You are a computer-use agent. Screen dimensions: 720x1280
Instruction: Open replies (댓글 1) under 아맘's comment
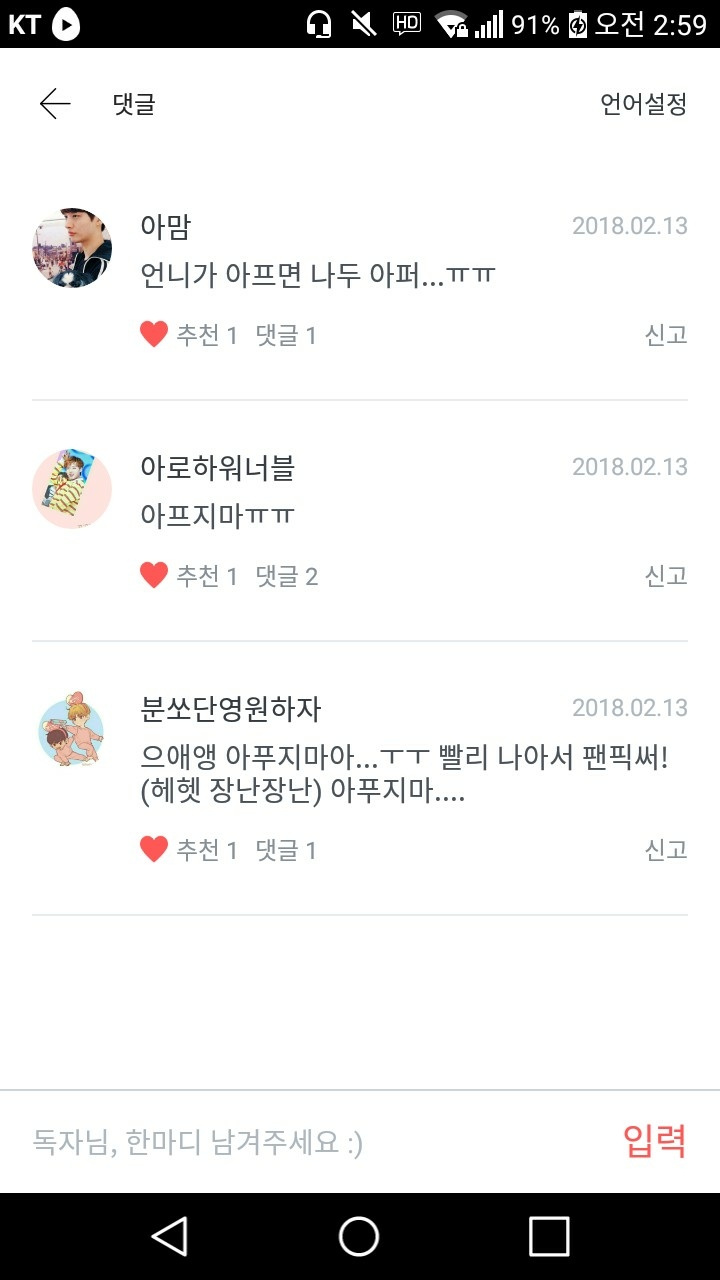286,335
